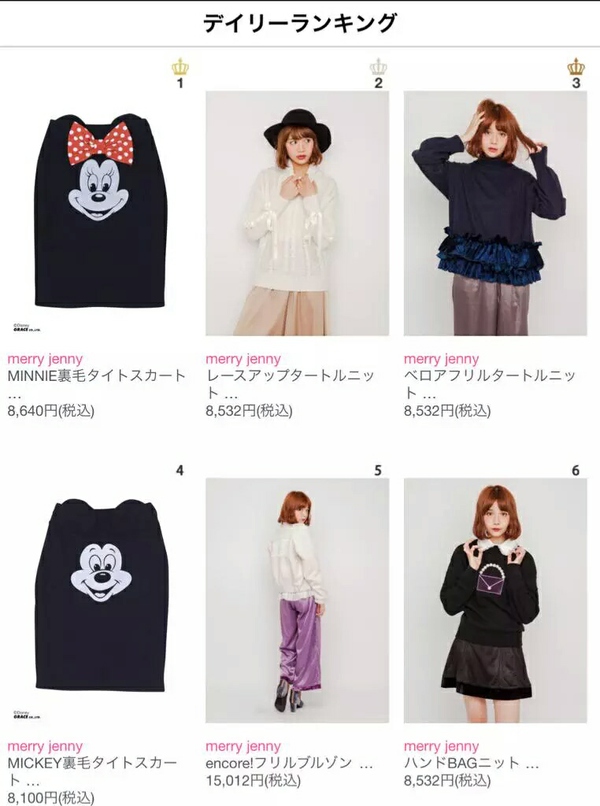
Task: View the レースアップタートルニット product card
Action: [296, 214]
